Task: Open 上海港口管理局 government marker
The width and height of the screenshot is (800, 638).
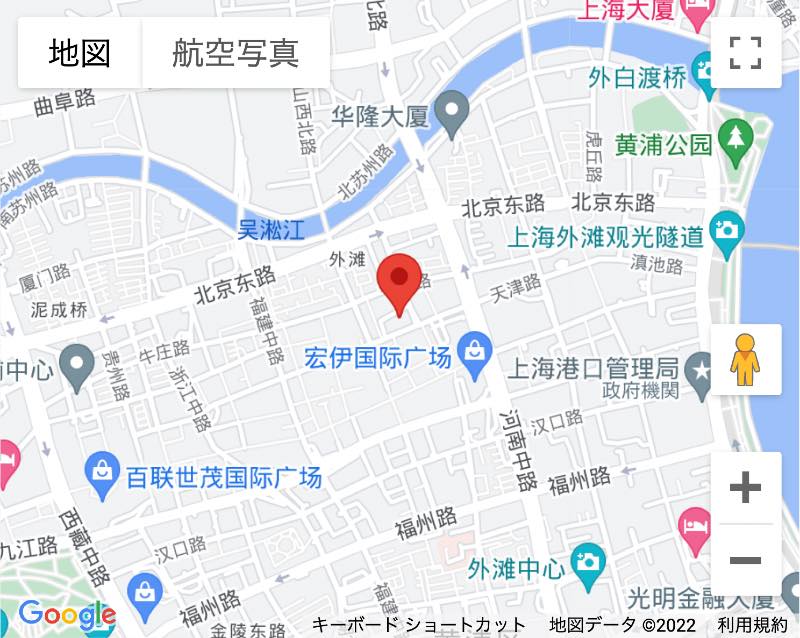Action: pyautogui.click(x=704, y=367)
